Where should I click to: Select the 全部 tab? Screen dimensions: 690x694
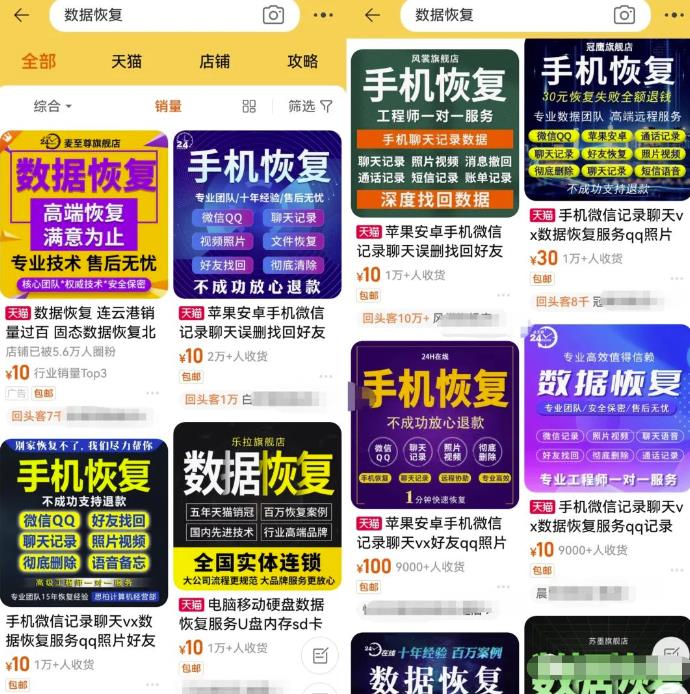[38, 62]
